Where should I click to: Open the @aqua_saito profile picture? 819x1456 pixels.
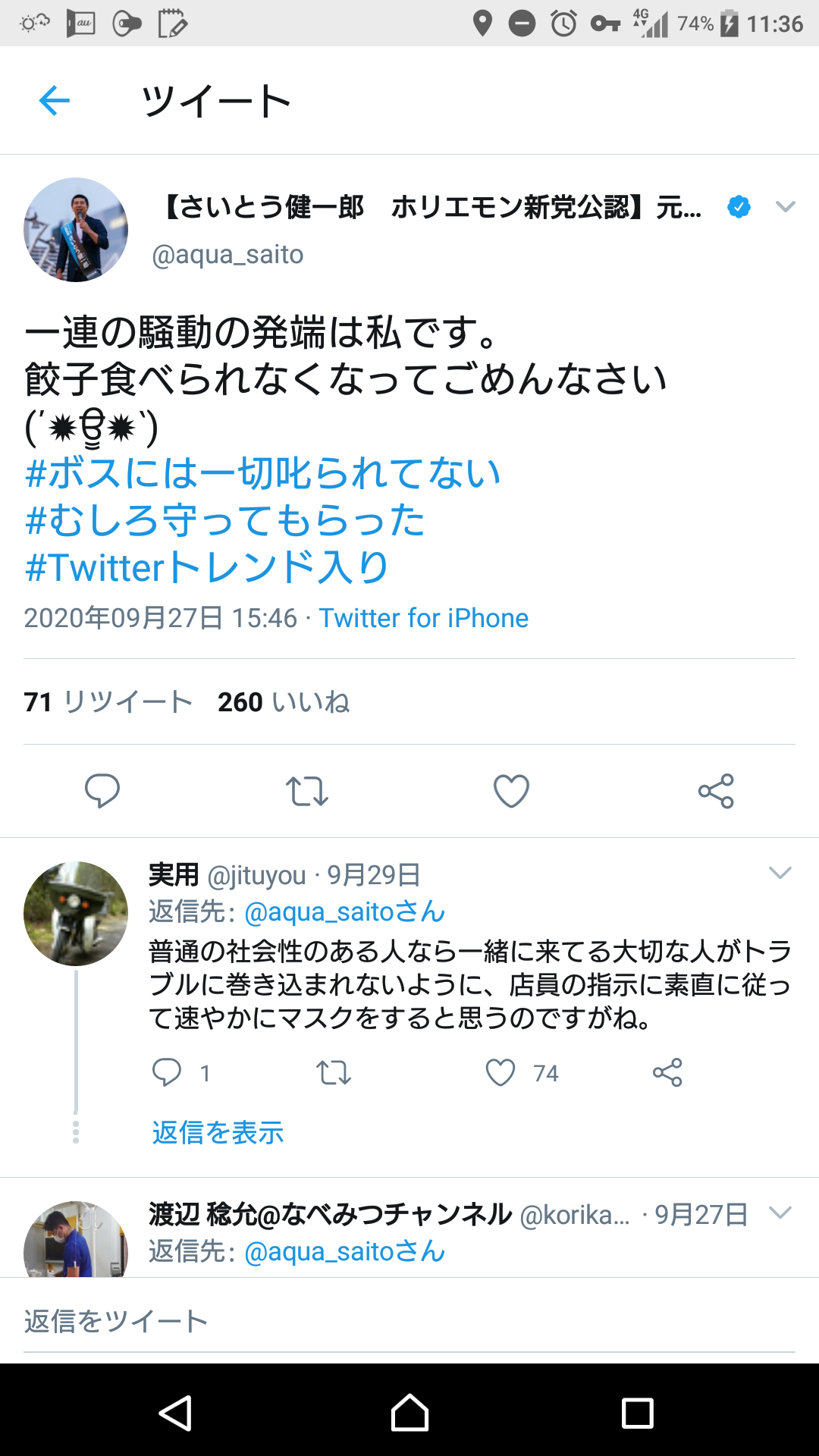(76, 230)
